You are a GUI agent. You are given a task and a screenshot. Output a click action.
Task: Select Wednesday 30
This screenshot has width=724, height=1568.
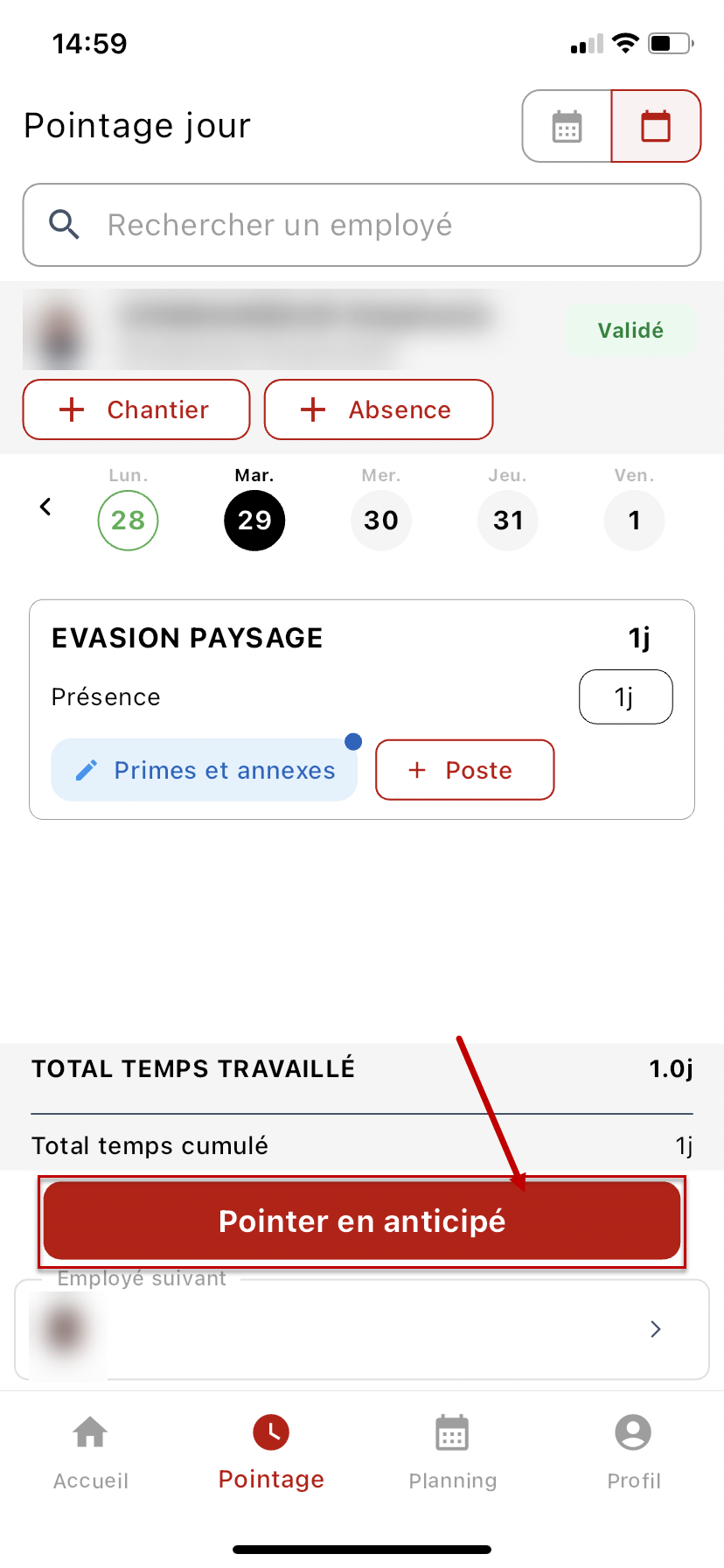(381, 521)
